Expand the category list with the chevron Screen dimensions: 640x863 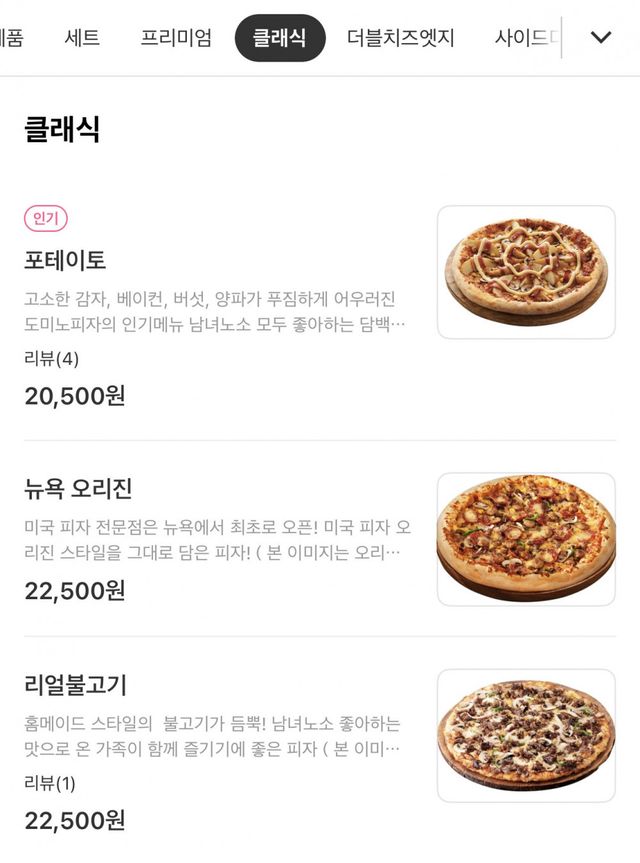(x=601, y=38)
